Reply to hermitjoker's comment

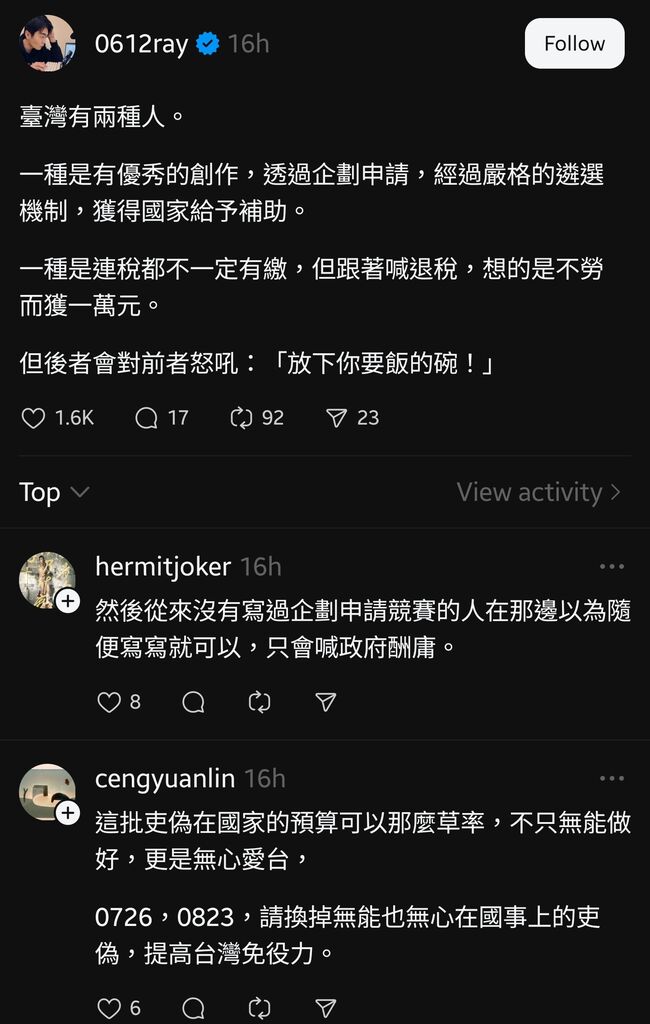coord(193,702)
